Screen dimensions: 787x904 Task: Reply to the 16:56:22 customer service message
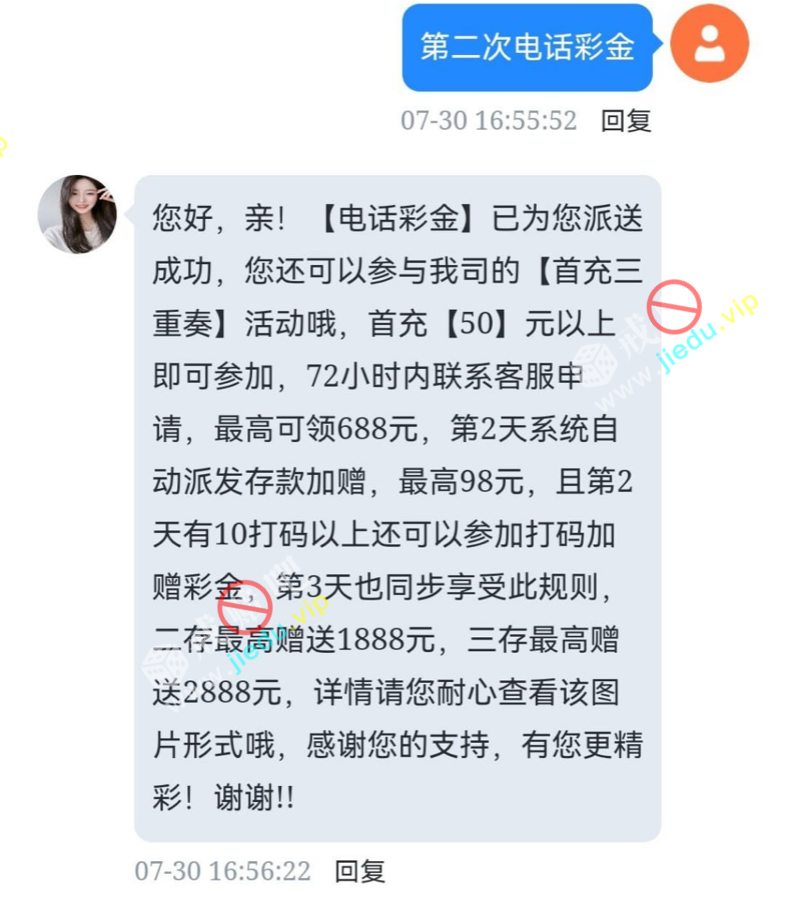click(359, 871)
